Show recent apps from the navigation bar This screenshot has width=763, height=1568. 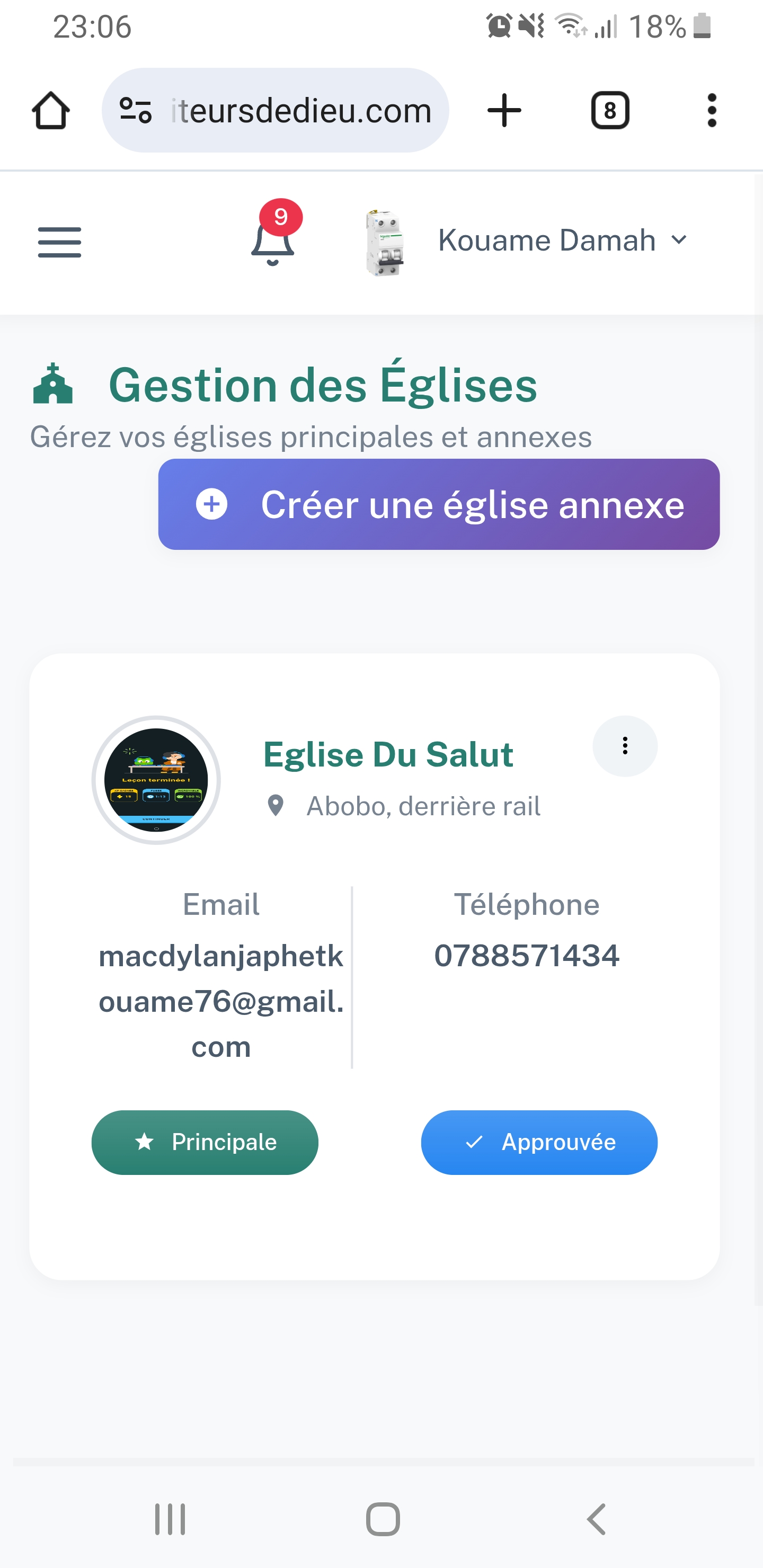[x=170, y=1519]
